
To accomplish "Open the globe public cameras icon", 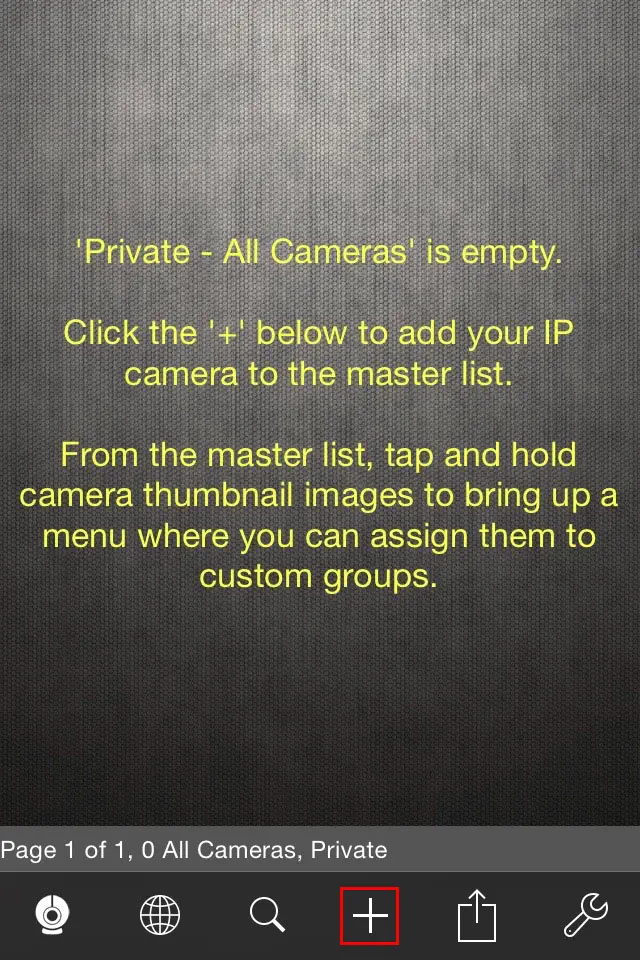I will (160, 915).
